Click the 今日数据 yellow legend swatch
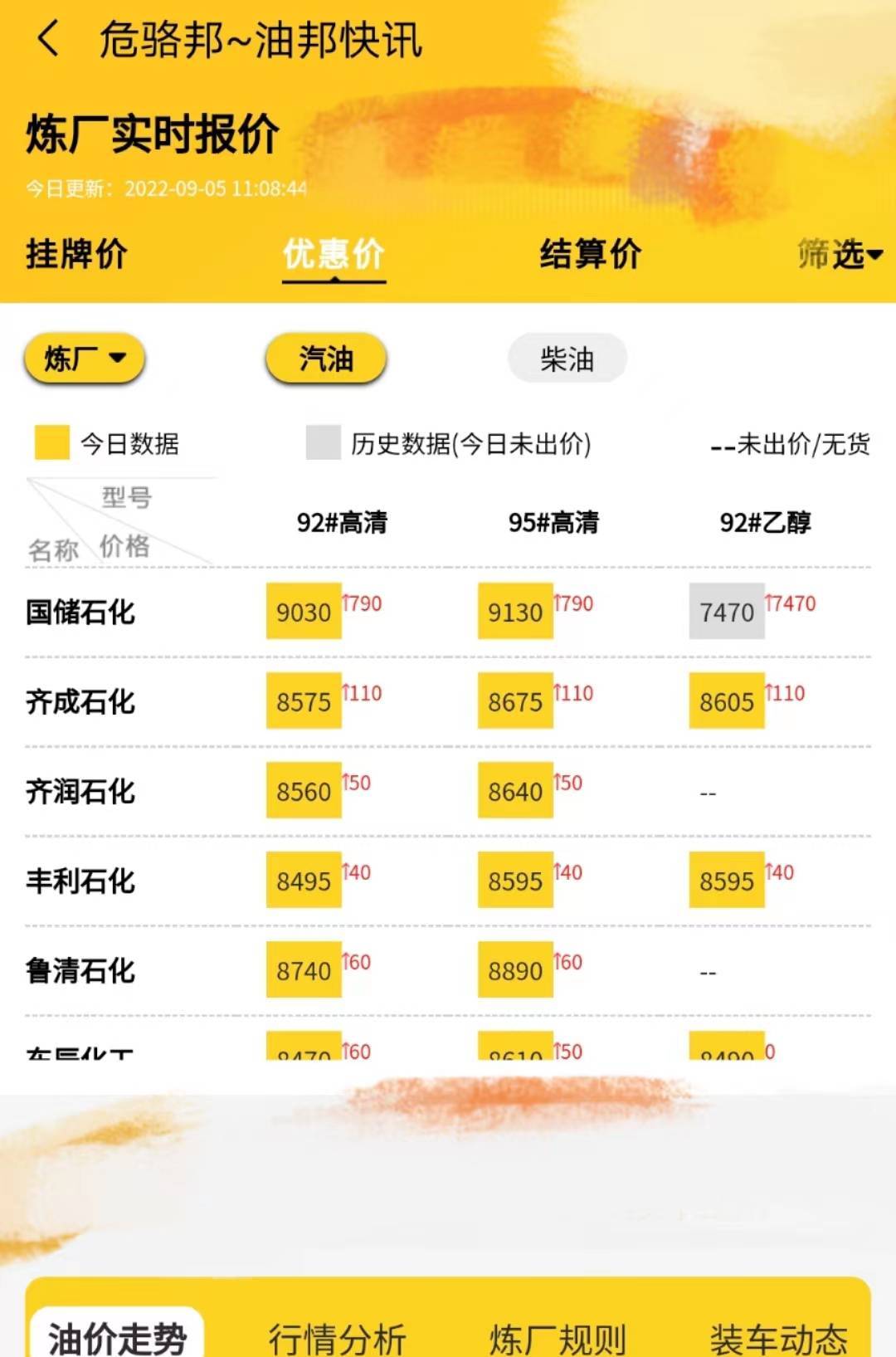This screenshot has height=1357, width=896. 51,443
